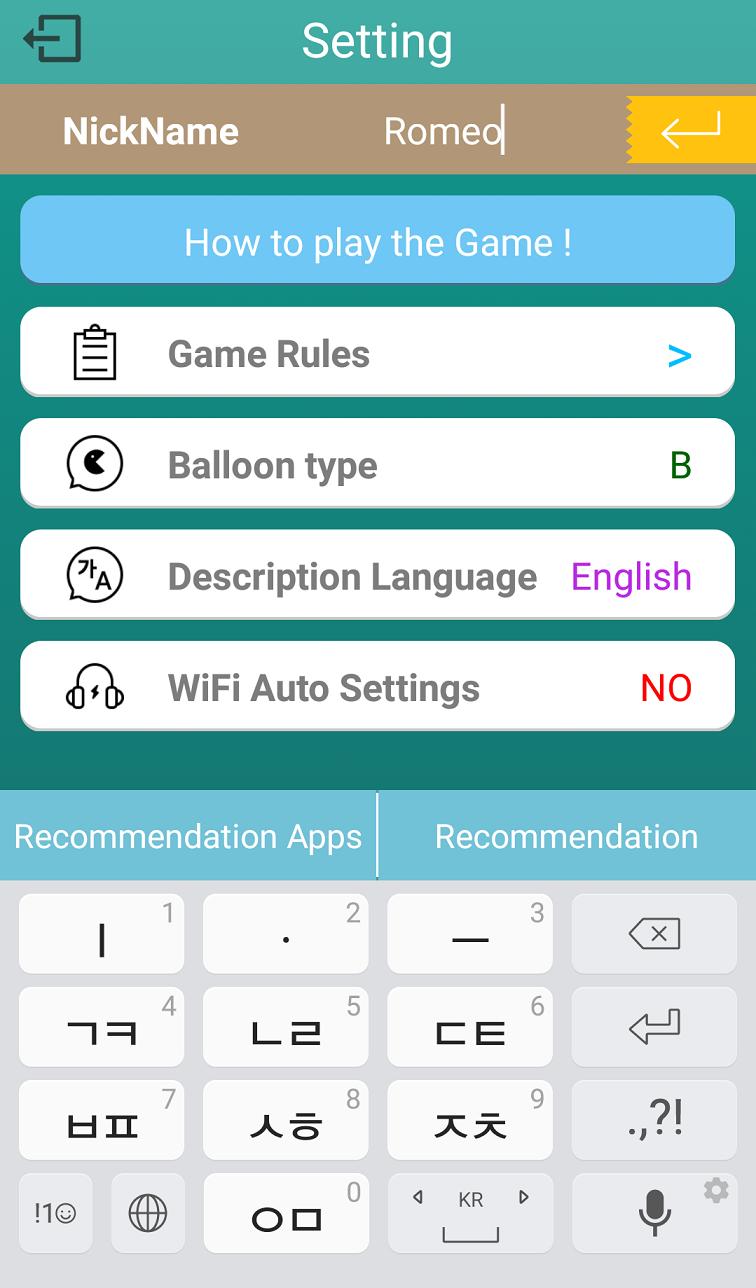Tap the keyboard return key
Image resolution: width=756 pixels, height=1288 pixels.
pos(654,1027)
